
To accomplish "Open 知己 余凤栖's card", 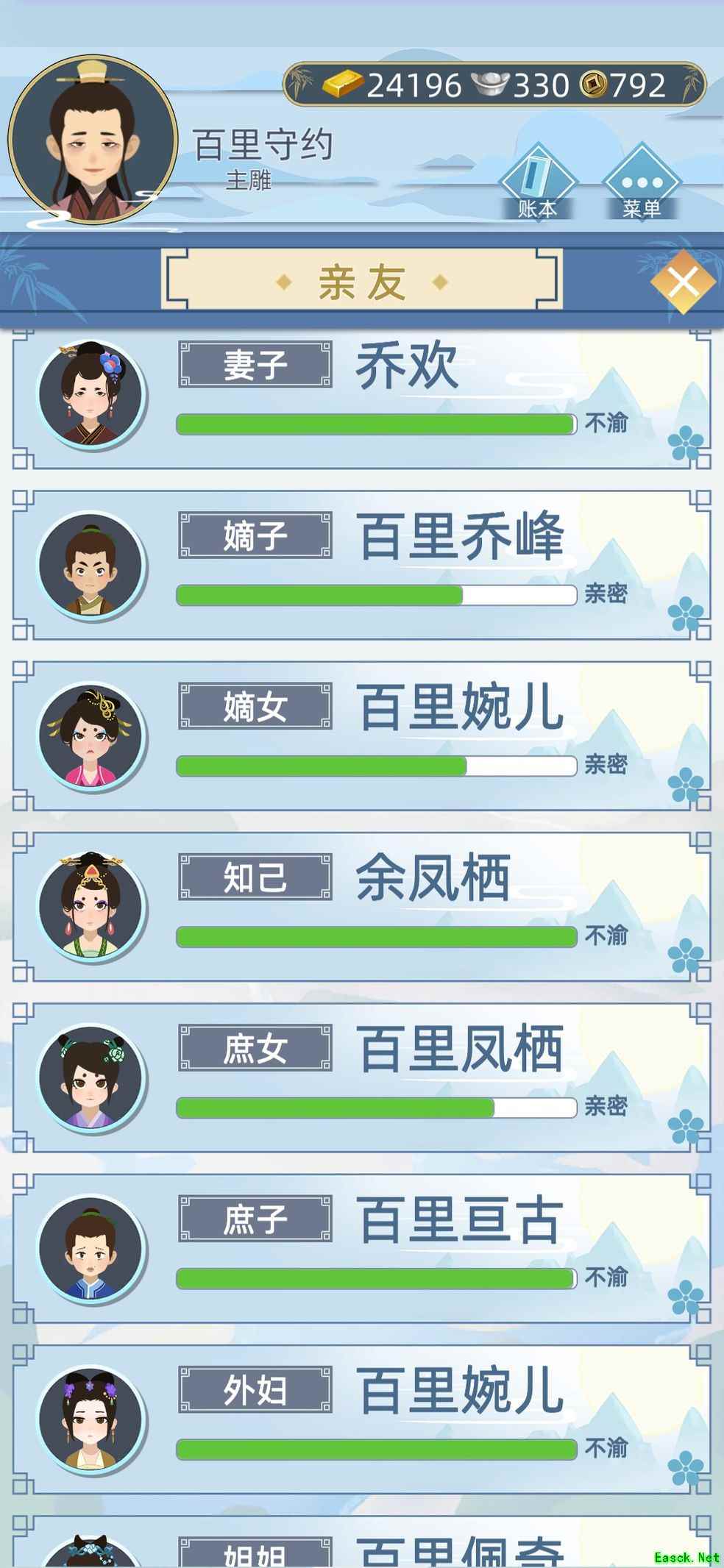I will (x=361, y=907).
